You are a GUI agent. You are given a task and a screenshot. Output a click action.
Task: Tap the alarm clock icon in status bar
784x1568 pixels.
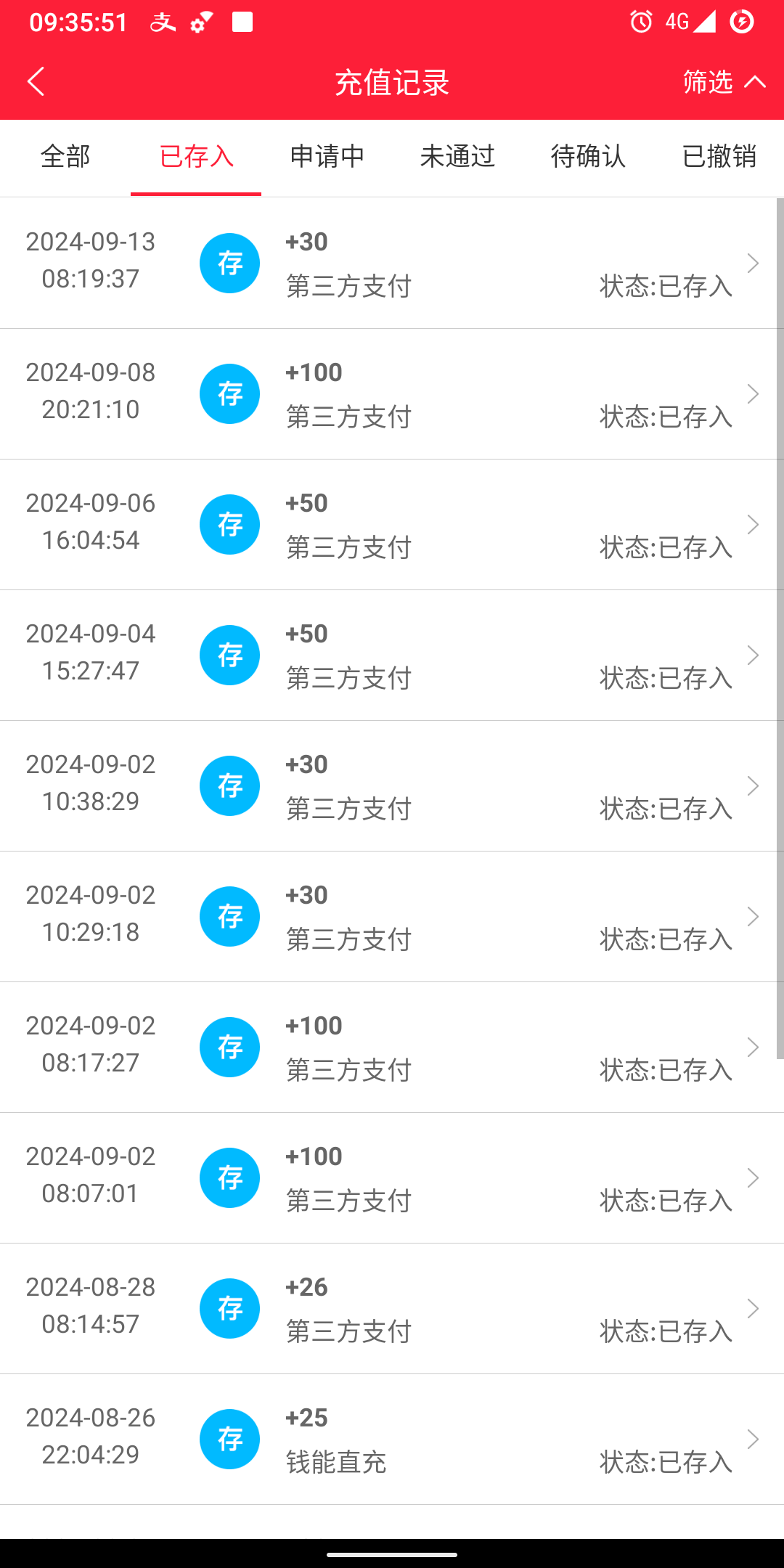click(640, 22)
